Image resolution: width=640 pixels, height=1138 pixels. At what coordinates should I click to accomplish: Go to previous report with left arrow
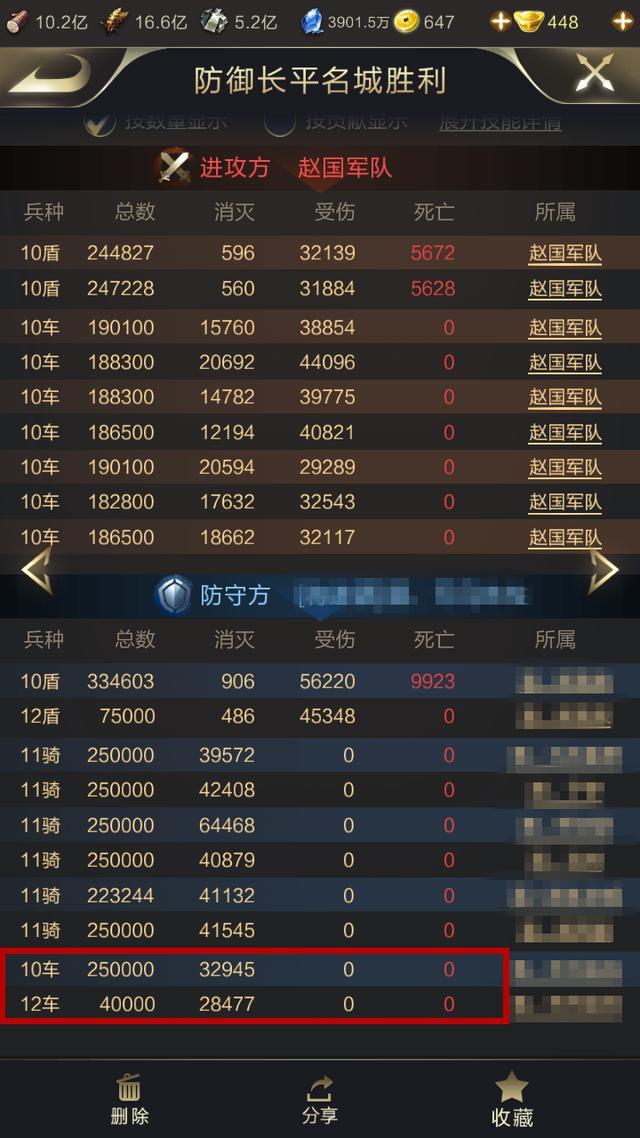37,570
